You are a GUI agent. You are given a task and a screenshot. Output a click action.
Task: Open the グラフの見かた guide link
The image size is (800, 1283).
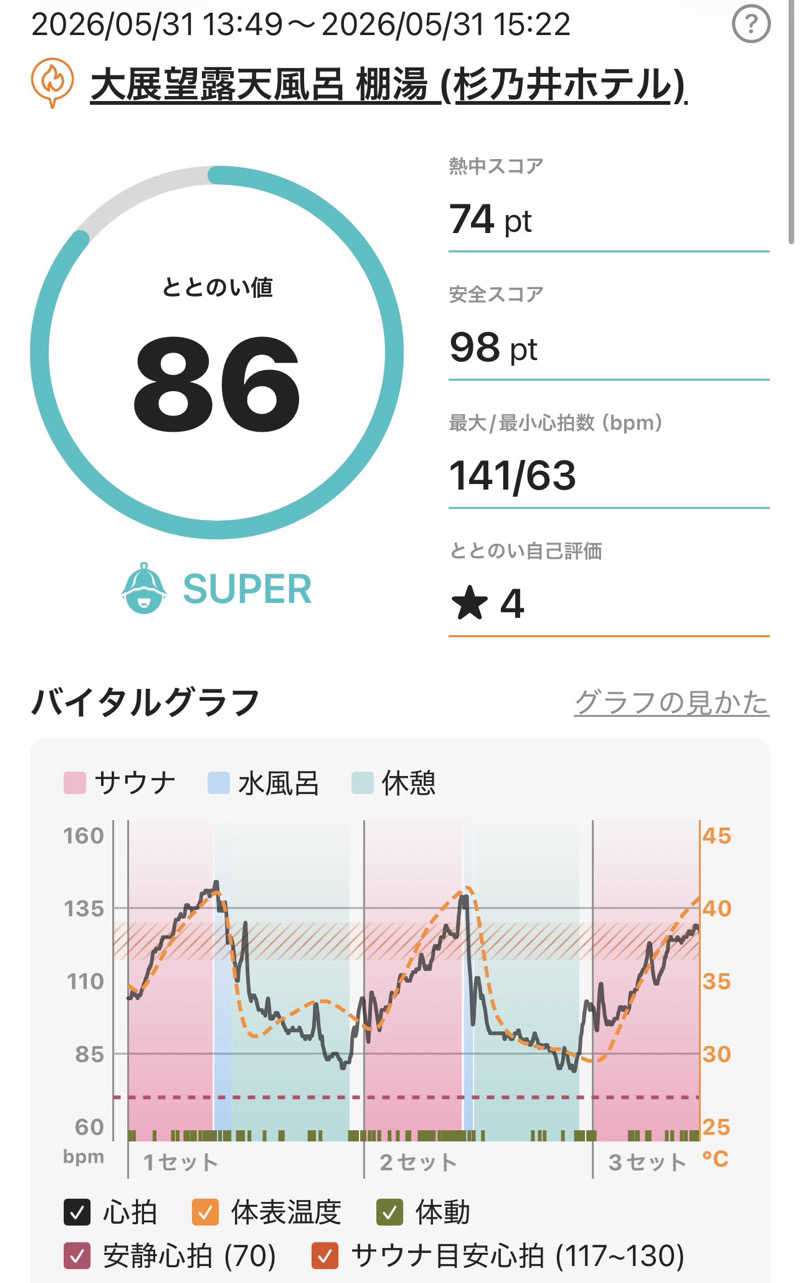point(672,702)
